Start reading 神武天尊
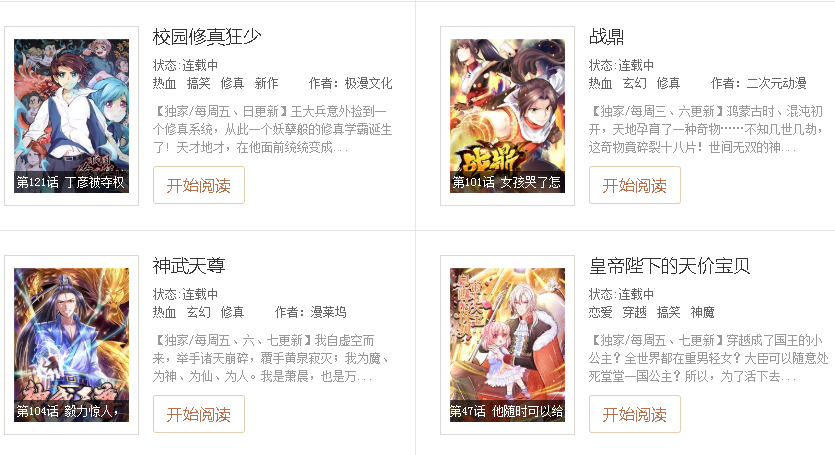 tap(198, 414)
